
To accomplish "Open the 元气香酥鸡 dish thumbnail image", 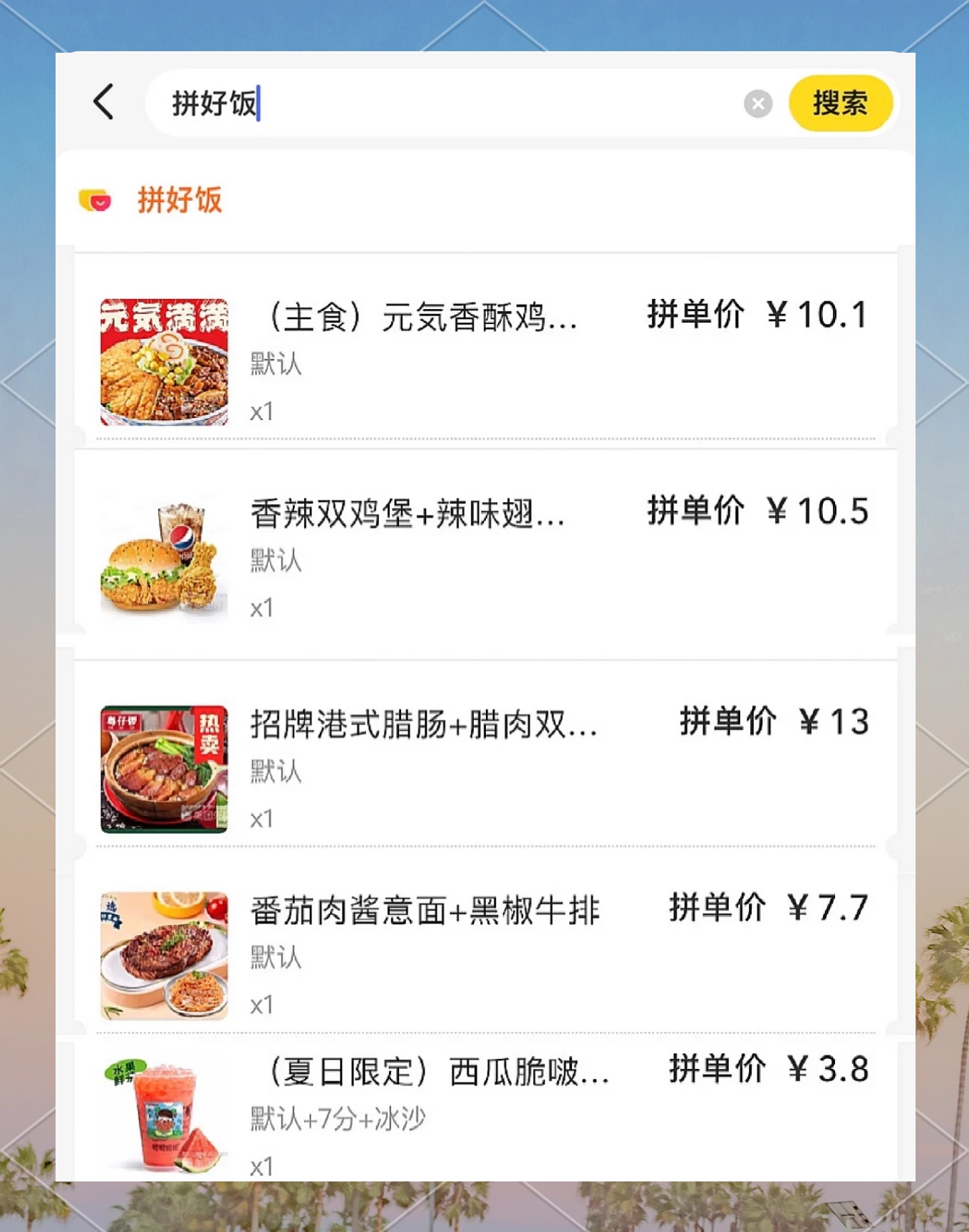I will (162, 360).
